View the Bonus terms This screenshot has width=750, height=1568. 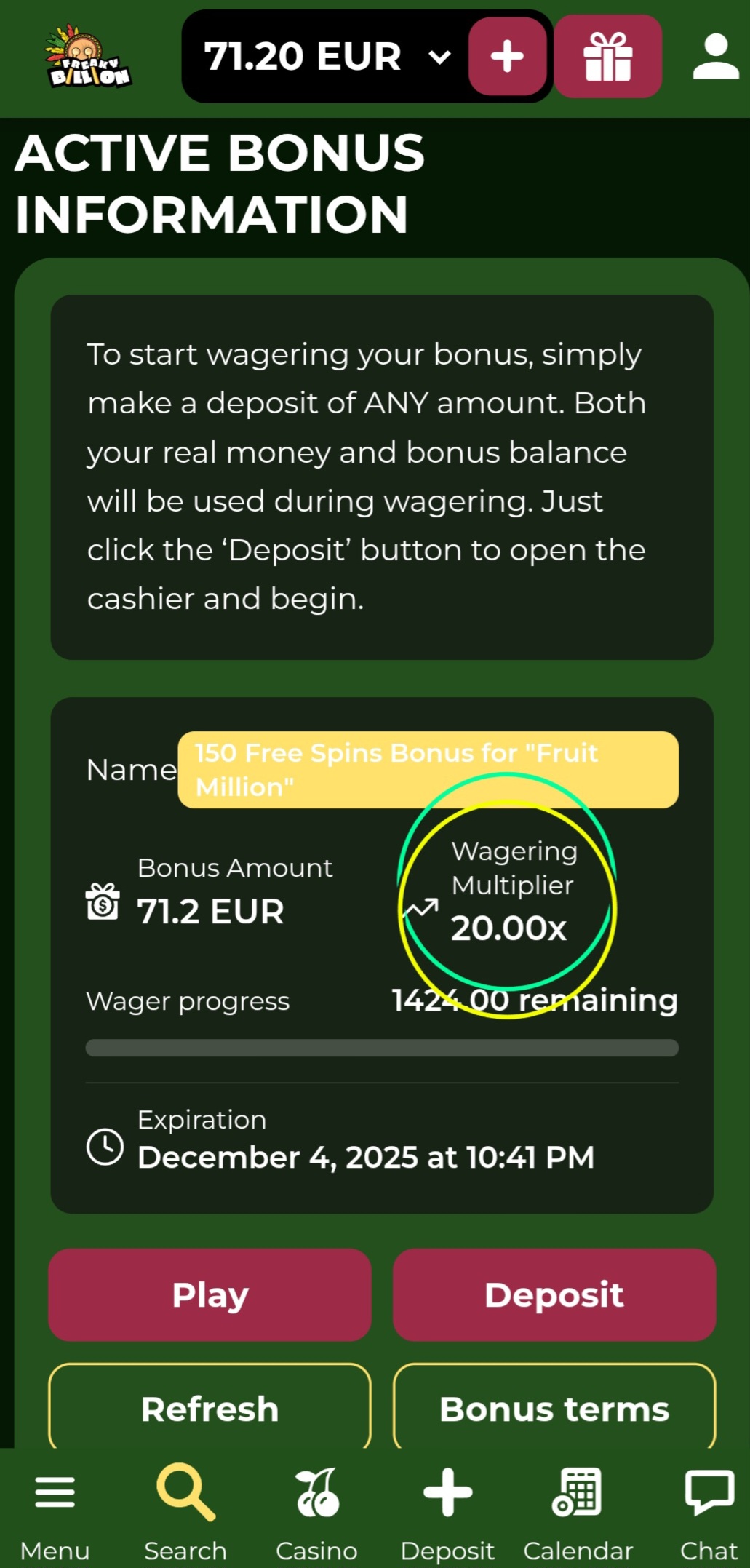554,1408
